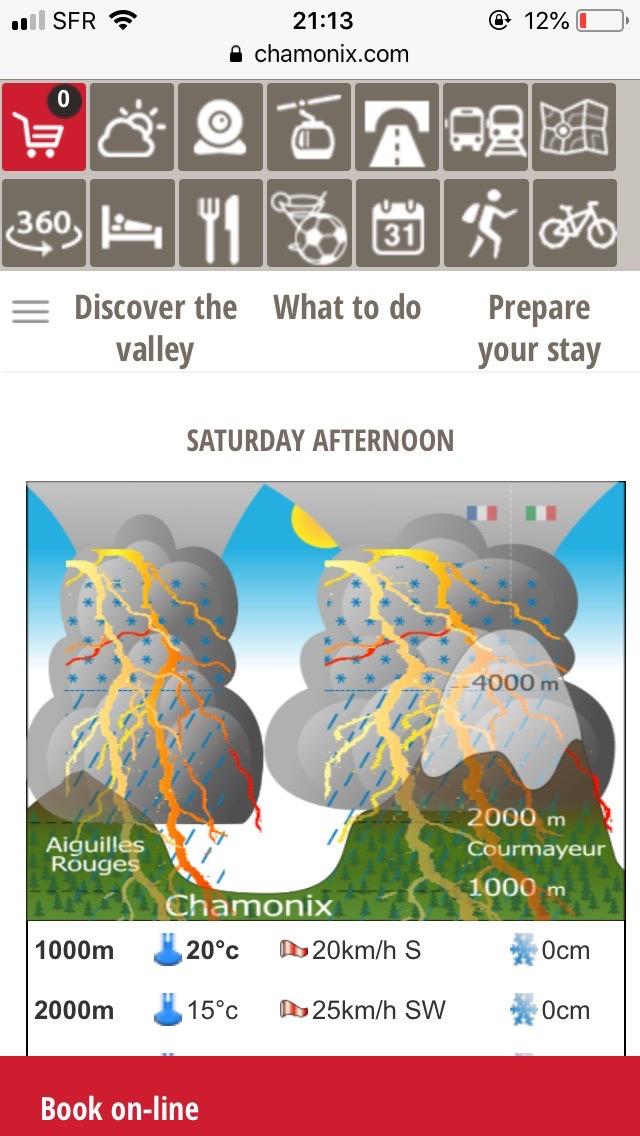Viewport: 640px width, 1136px height.
Task: Open the accommodation bed icon
Action: pos(132,223)
